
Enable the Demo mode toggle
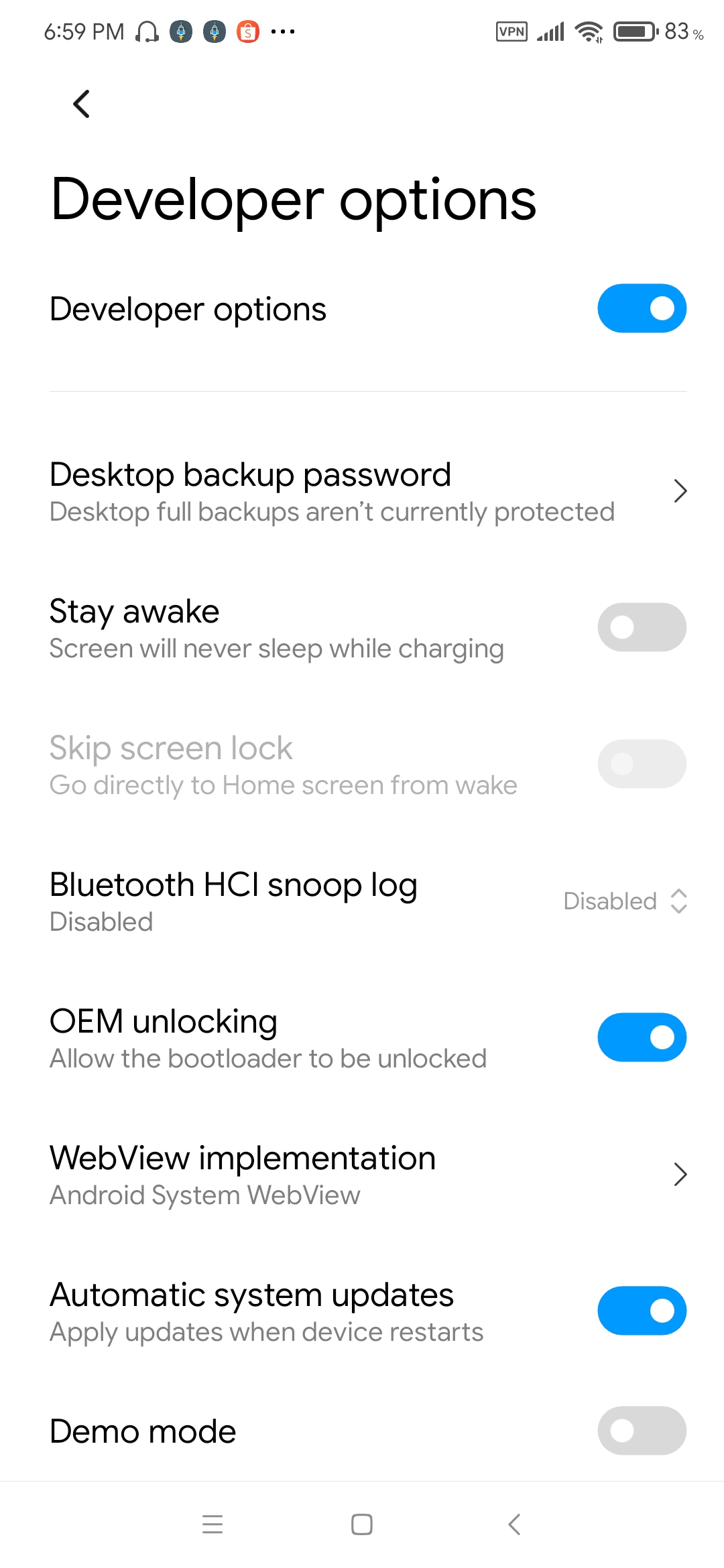tap(642, 1431)
